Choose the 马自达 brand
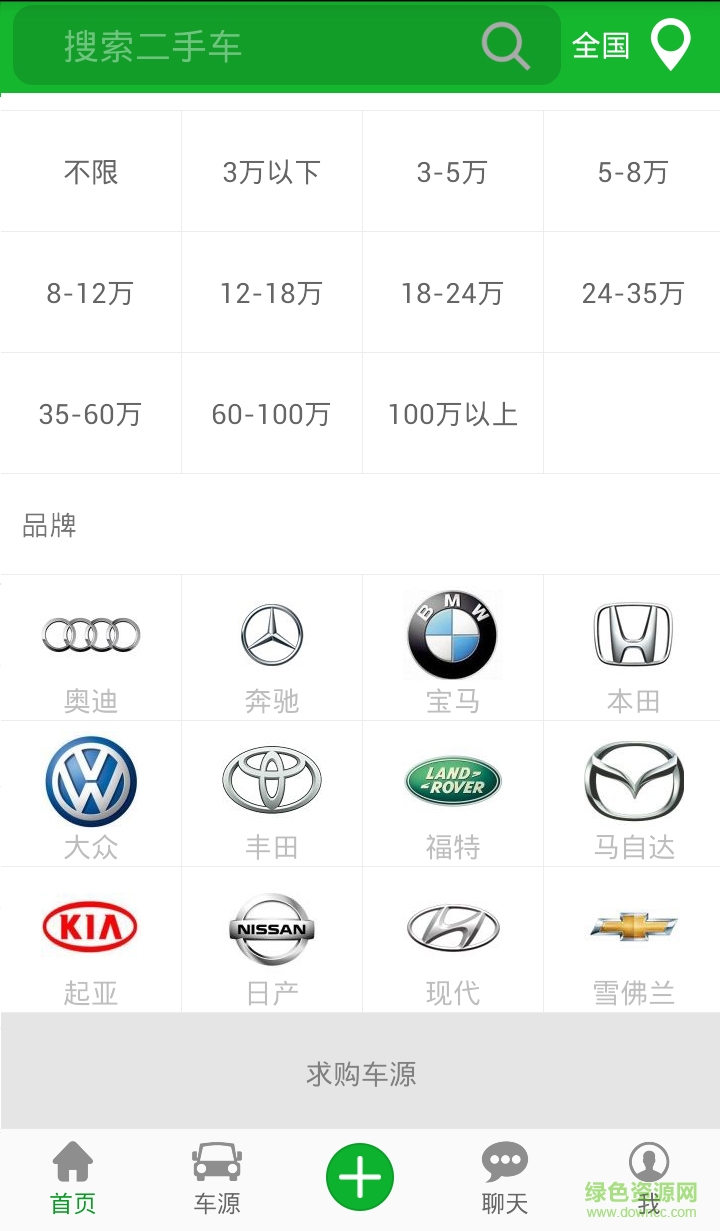 pos(632,794)
